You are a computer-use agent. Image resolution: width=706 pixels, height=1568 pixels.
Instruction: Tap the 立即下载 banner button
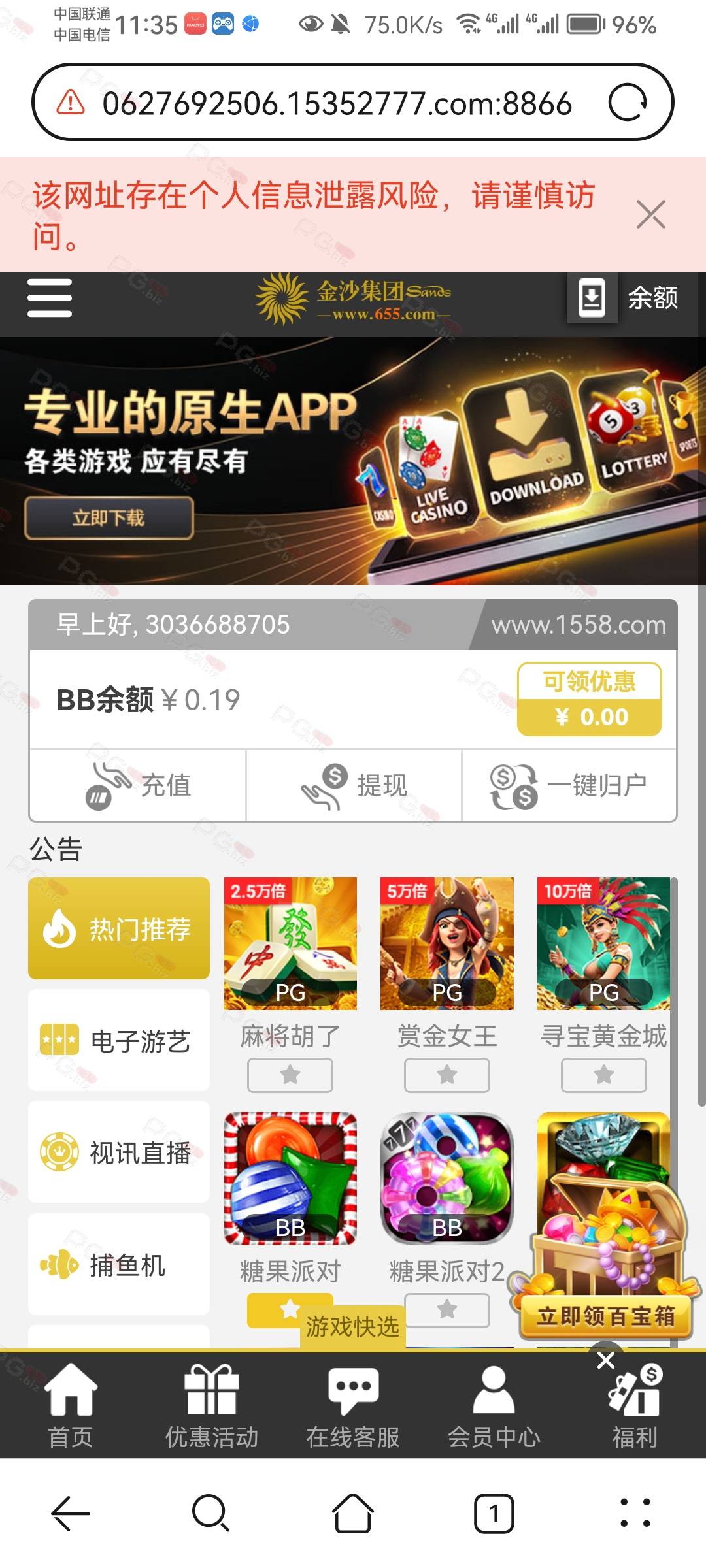click(109, 518)
